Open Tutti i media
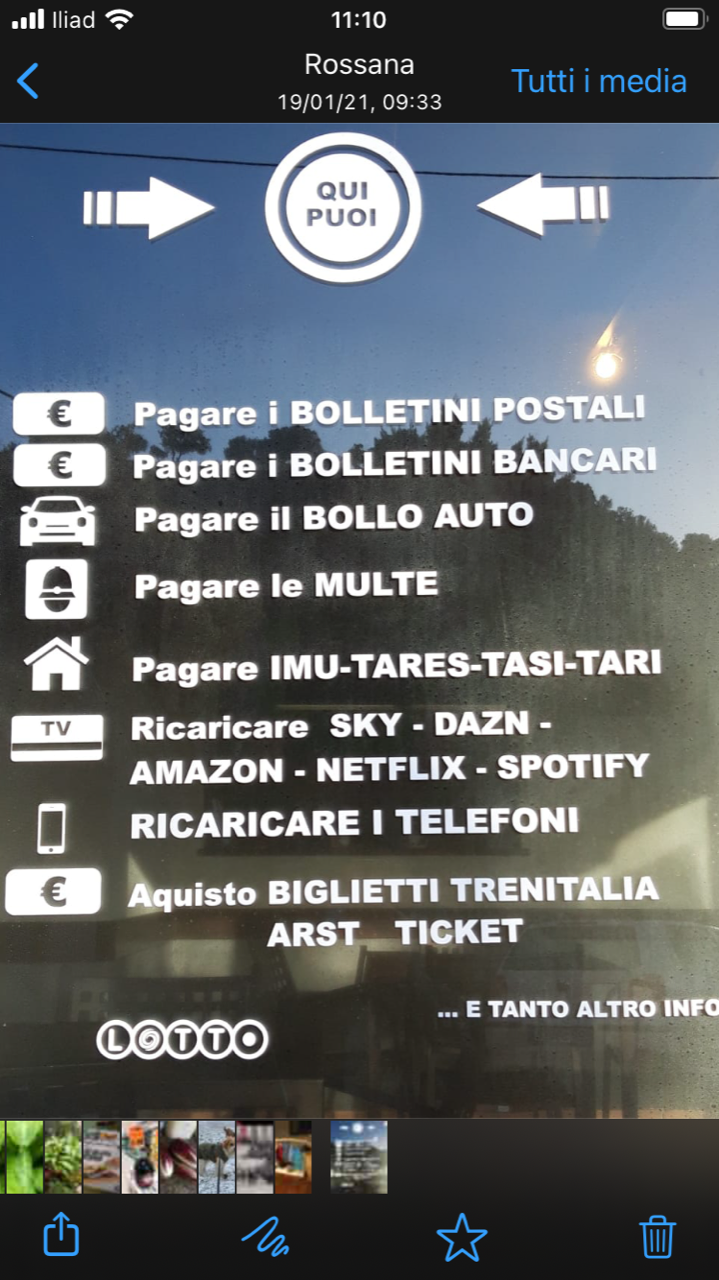Viewport: 719px width, 1280px height. point(598,81)
